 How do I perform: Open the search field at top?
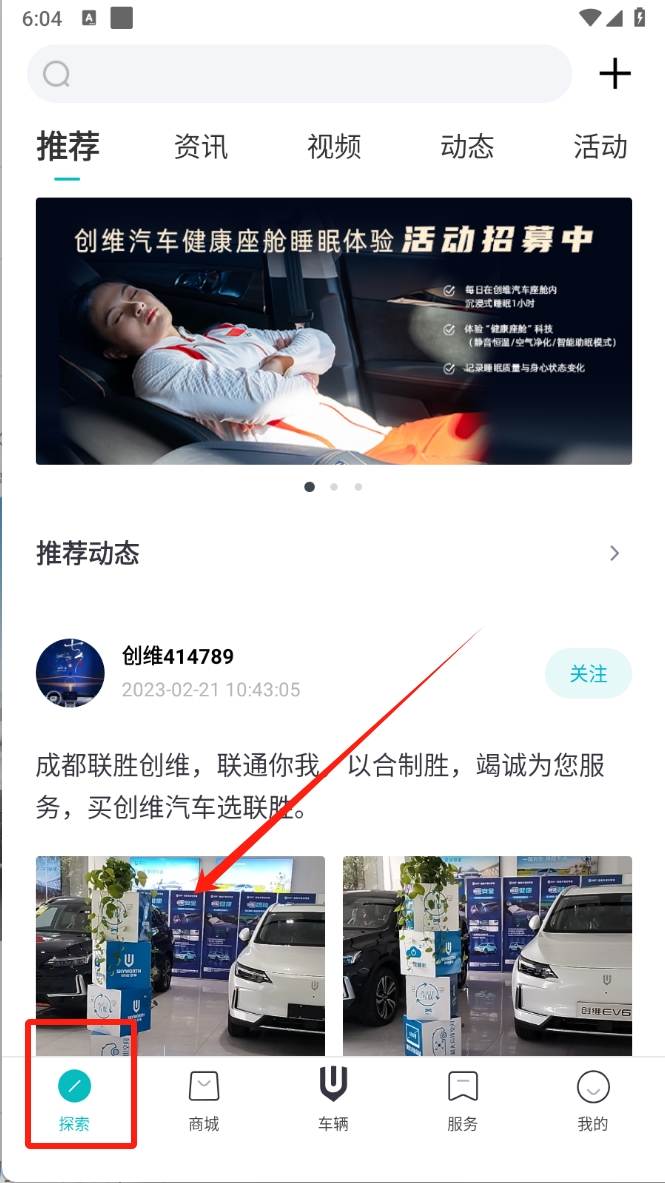click(x=300, y=74)
